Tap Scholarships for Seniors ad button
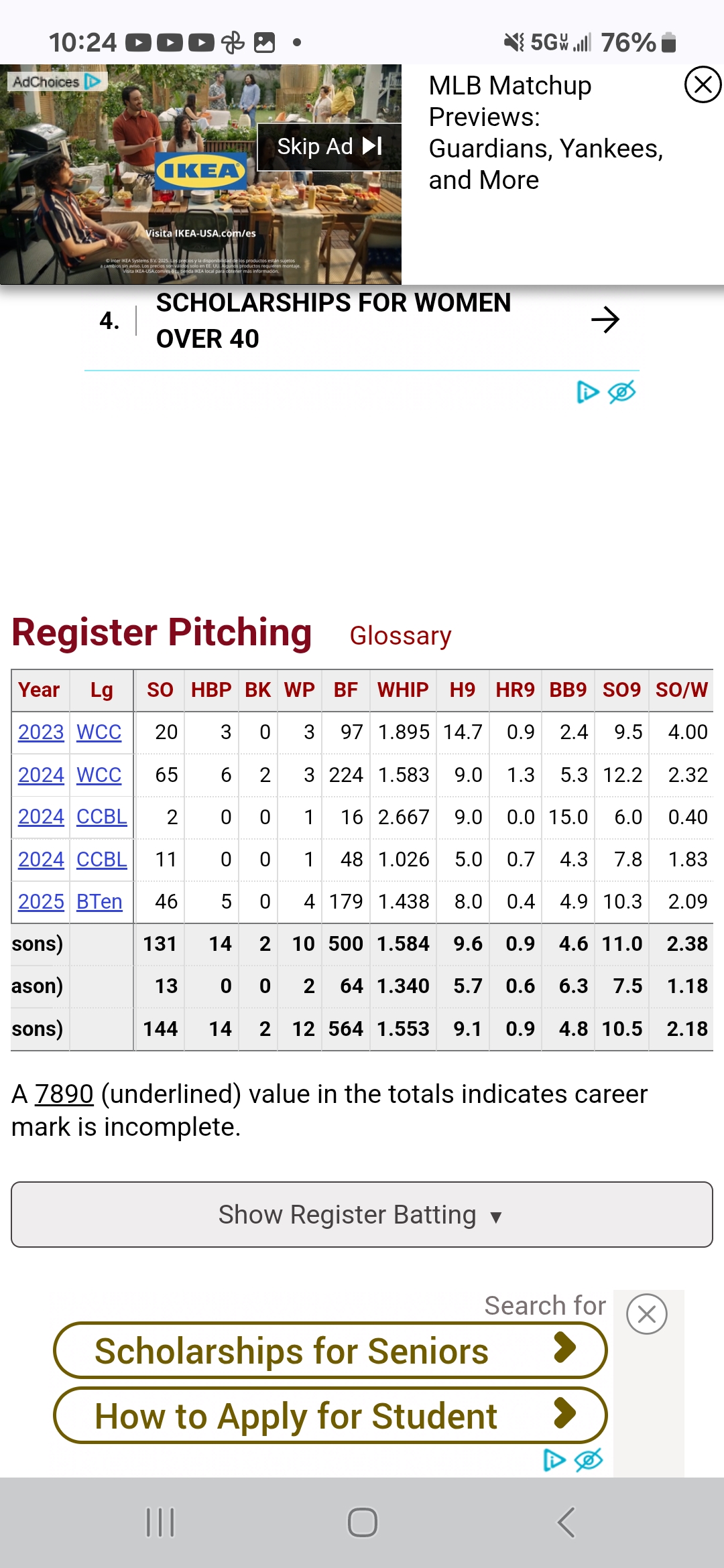This screenshot has width=724, height=1568. point(330,1350)
